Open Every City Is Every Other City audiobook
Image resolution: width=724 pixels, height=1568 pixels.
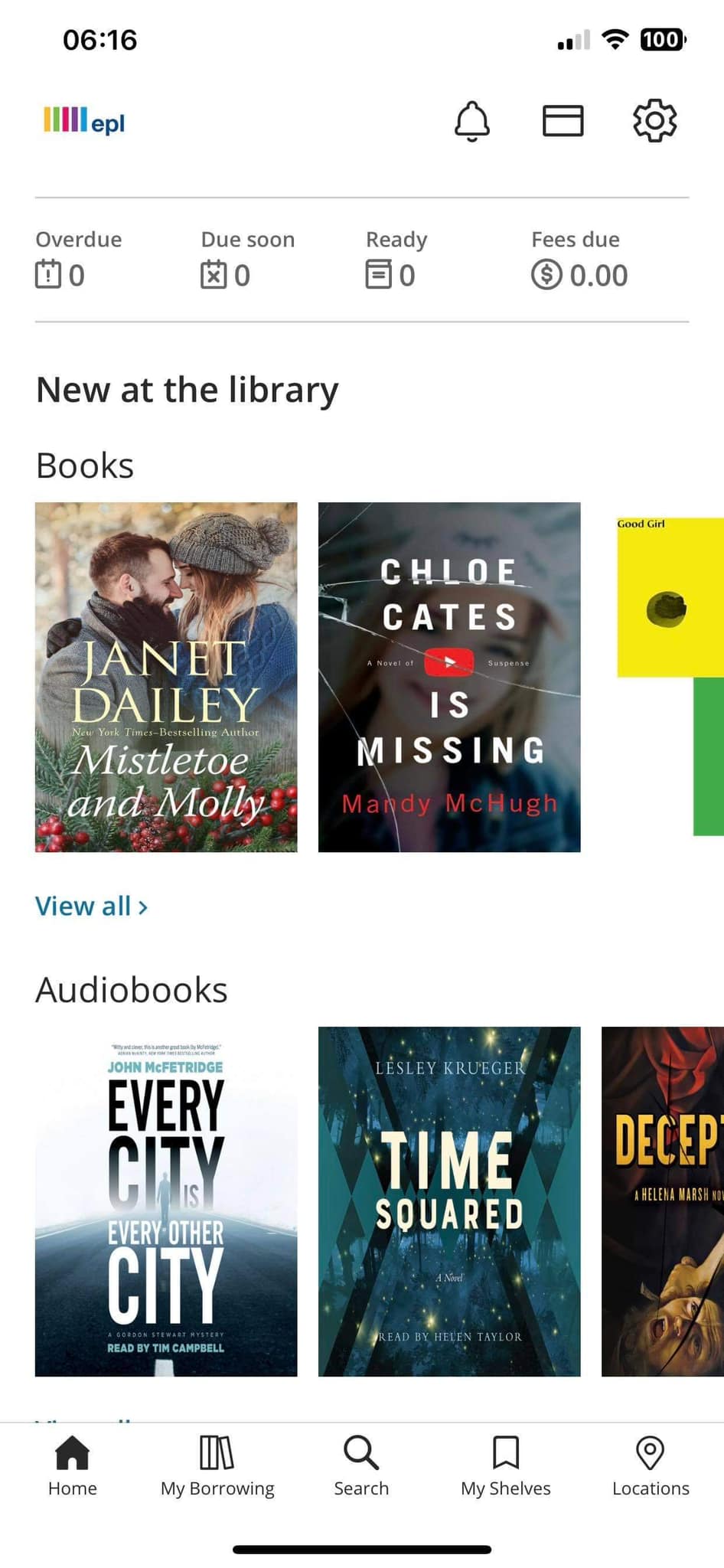[x=166, y=1201]
